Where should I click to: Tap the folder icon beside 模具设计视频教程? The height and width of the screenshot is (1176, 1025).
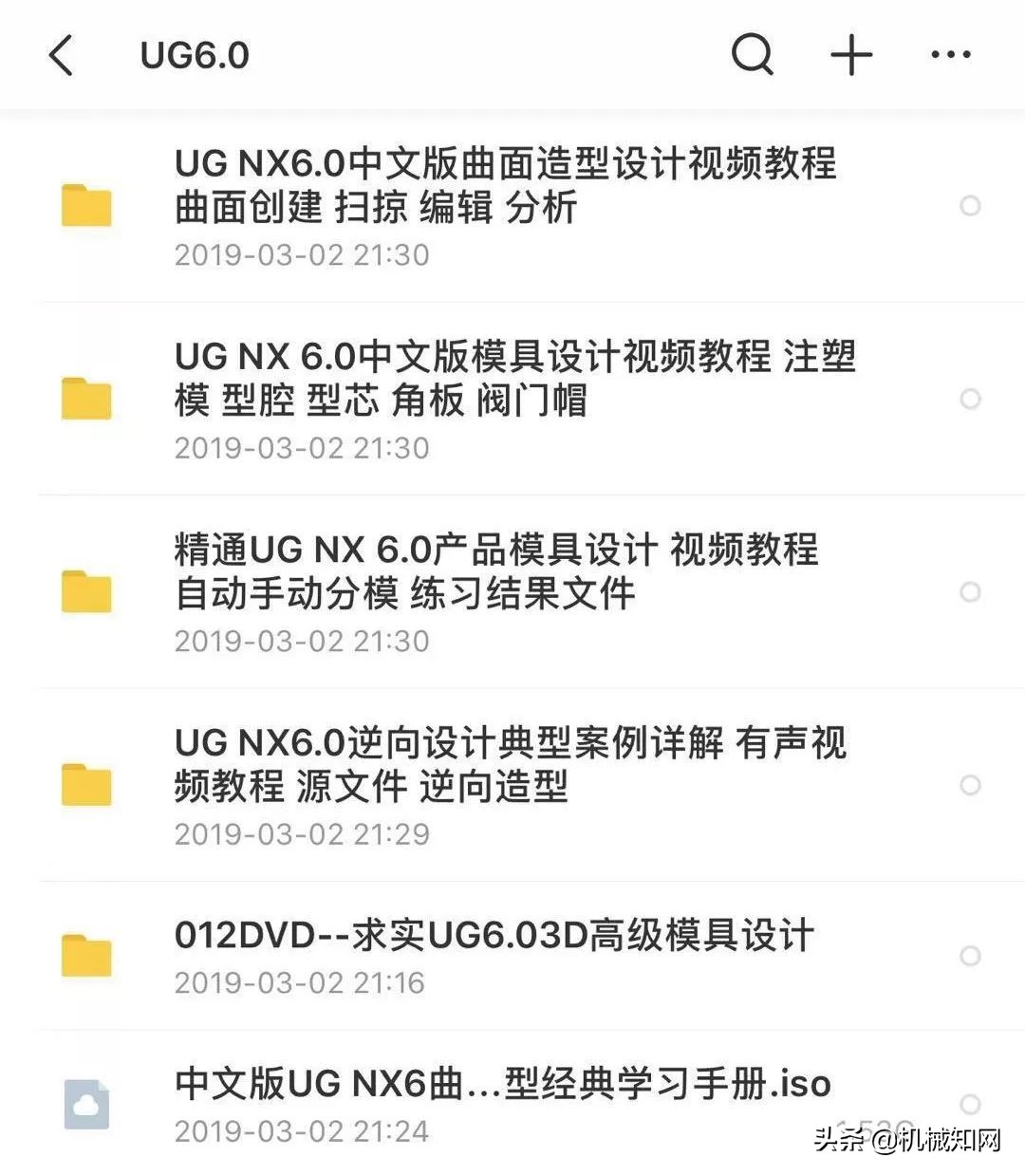[x=86, y=398]
